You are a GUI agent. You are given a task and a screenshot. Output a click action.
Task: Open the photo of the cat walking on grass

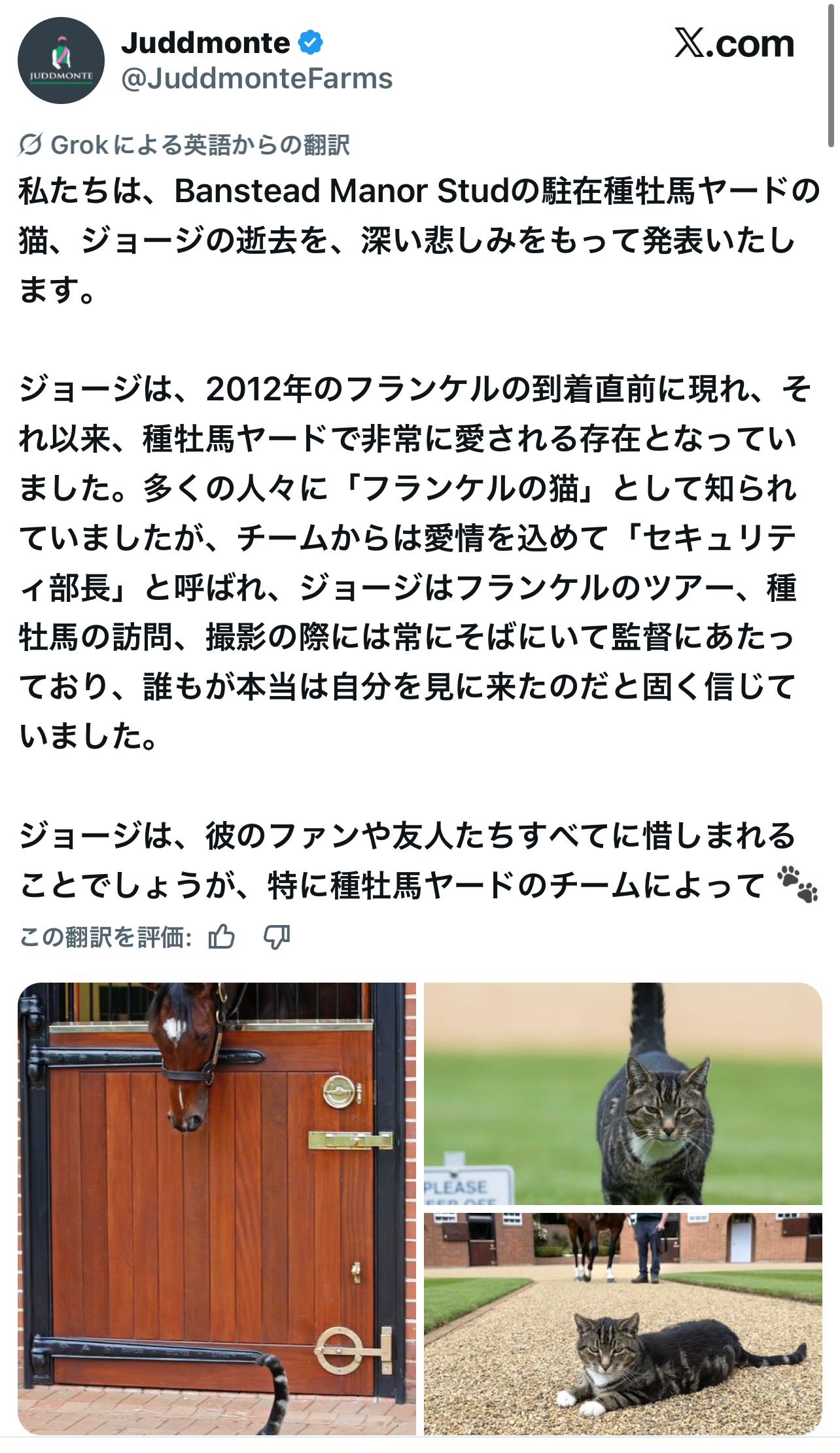622,1093
